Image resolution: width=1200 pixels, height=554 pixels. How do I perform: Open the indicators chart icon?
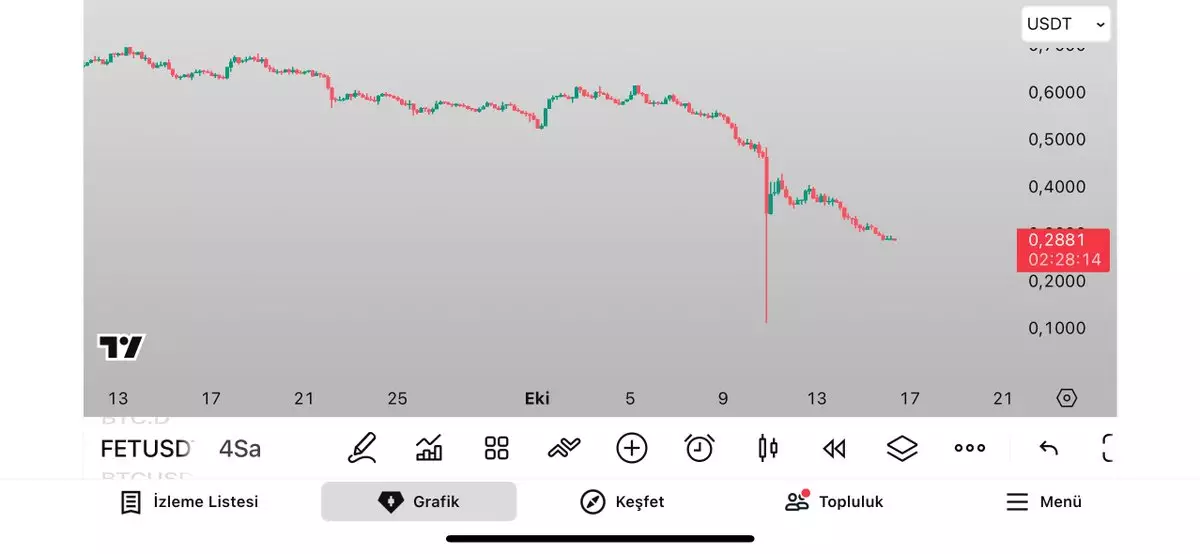(x=429, y=448)
